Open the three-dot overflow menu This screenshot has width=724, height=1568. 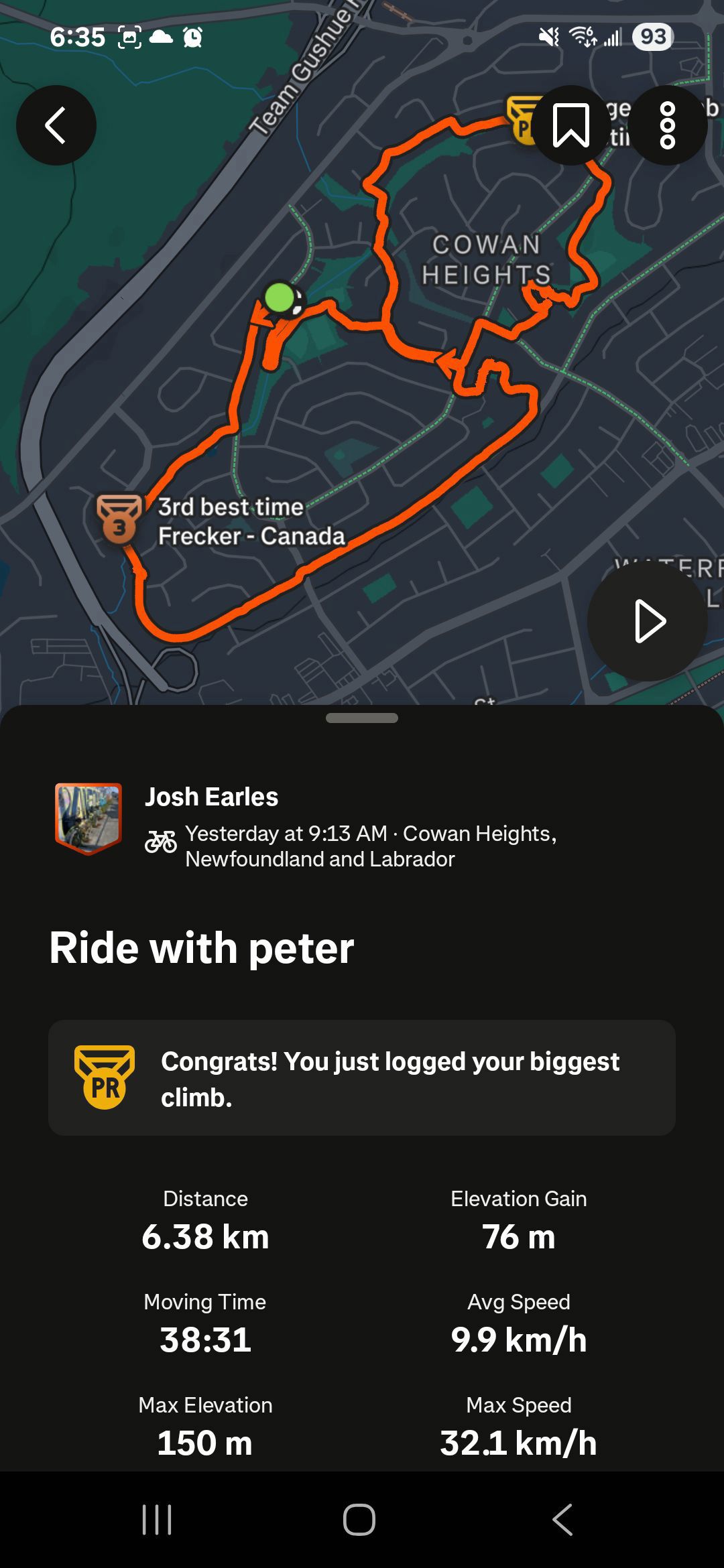[668, 125]
